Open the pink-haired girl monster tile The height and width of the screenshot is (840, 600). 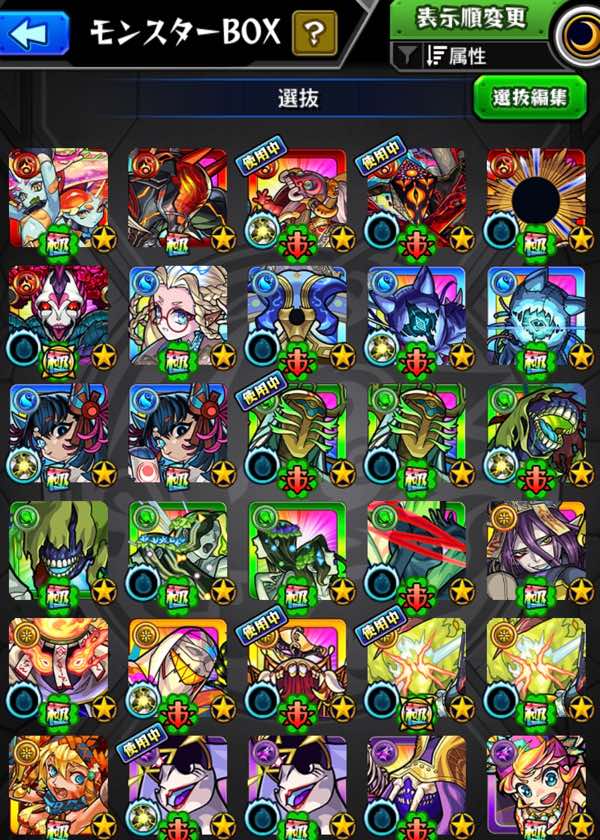tap(536, 785)
